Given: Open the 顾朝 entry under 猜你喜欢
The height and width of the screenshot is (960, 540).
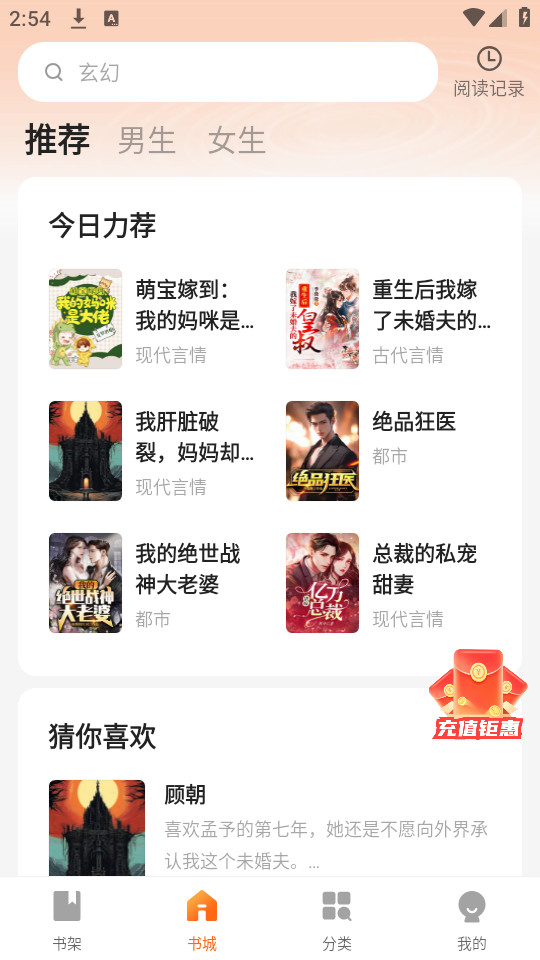Looking at the screenshot, I should (270, 828).
